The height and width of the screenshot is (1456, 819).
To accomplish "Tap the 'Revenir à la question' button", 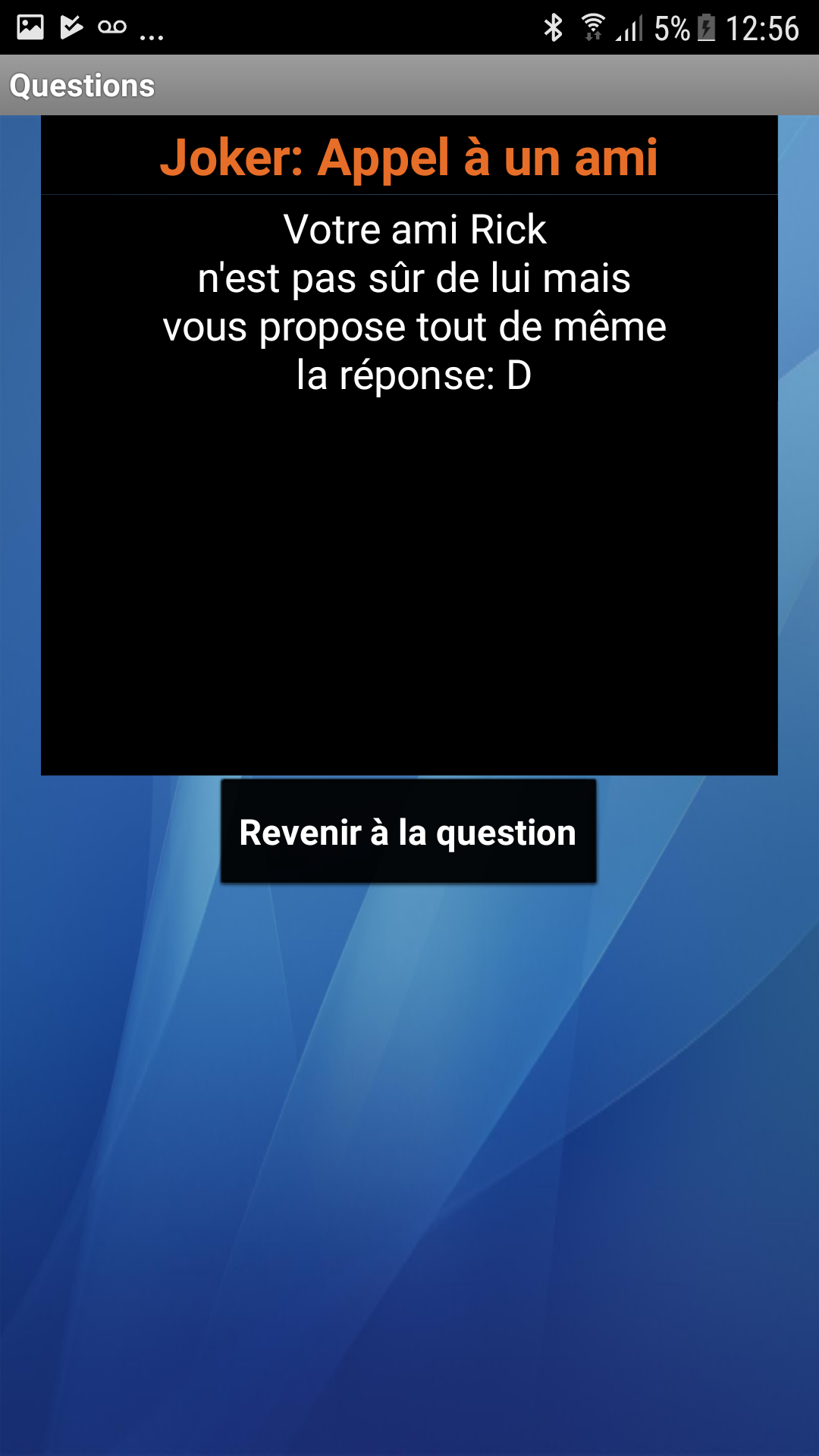I will [408, 831].
